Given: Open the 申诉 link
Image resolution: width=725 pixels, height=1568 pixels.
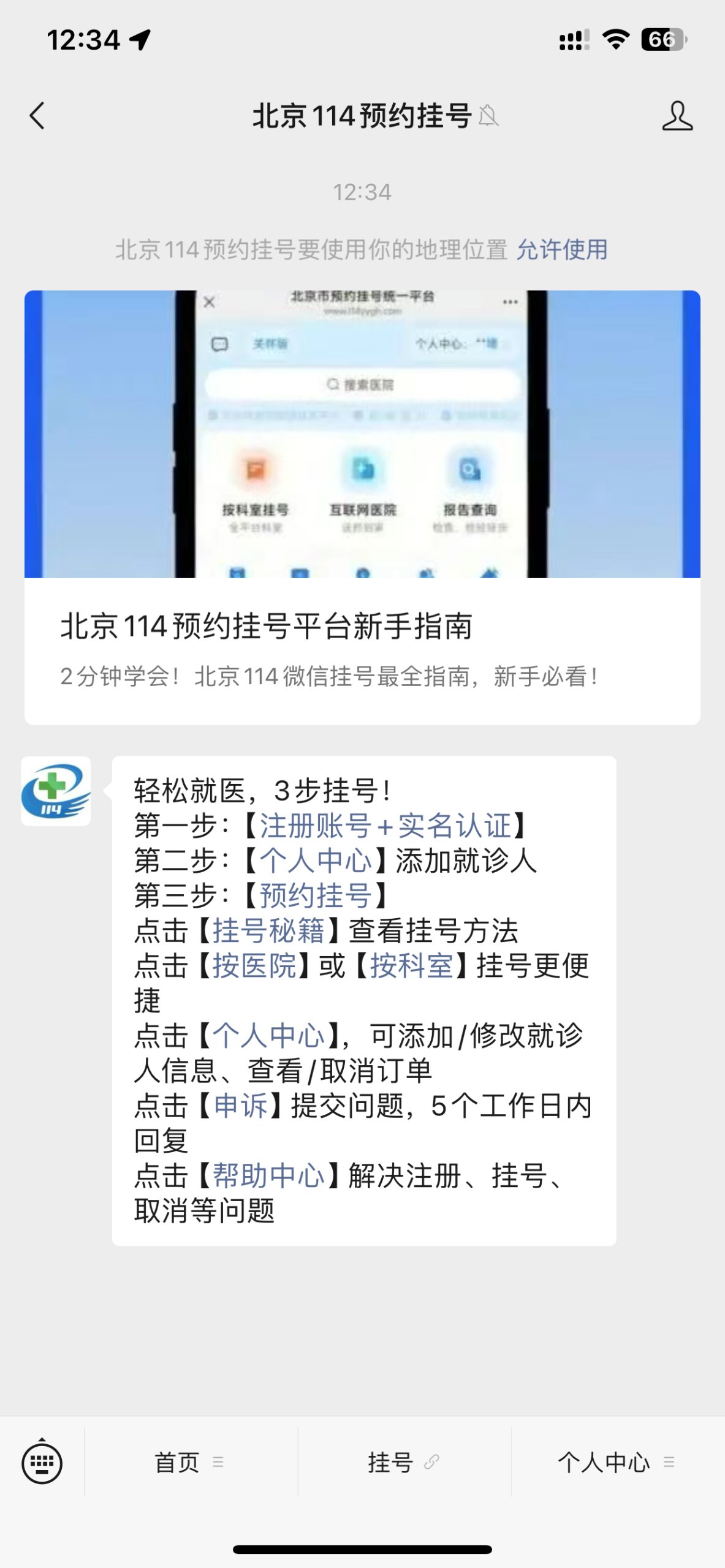Looking at the screenshot, I should click(x=240, y=1106).
